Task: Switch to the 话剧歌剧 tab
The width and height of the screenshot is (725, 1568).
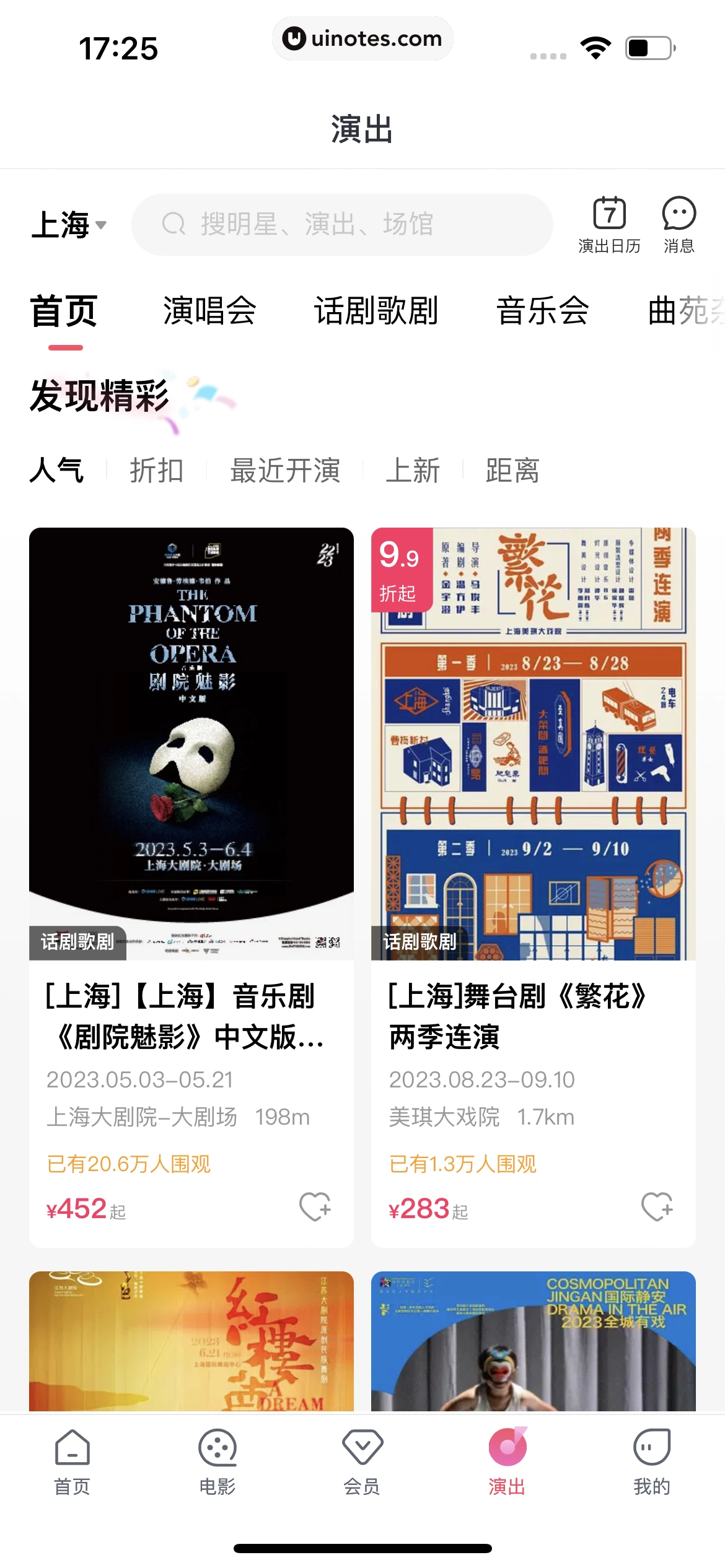Action: pyautogui.click(x=376, y=311)
